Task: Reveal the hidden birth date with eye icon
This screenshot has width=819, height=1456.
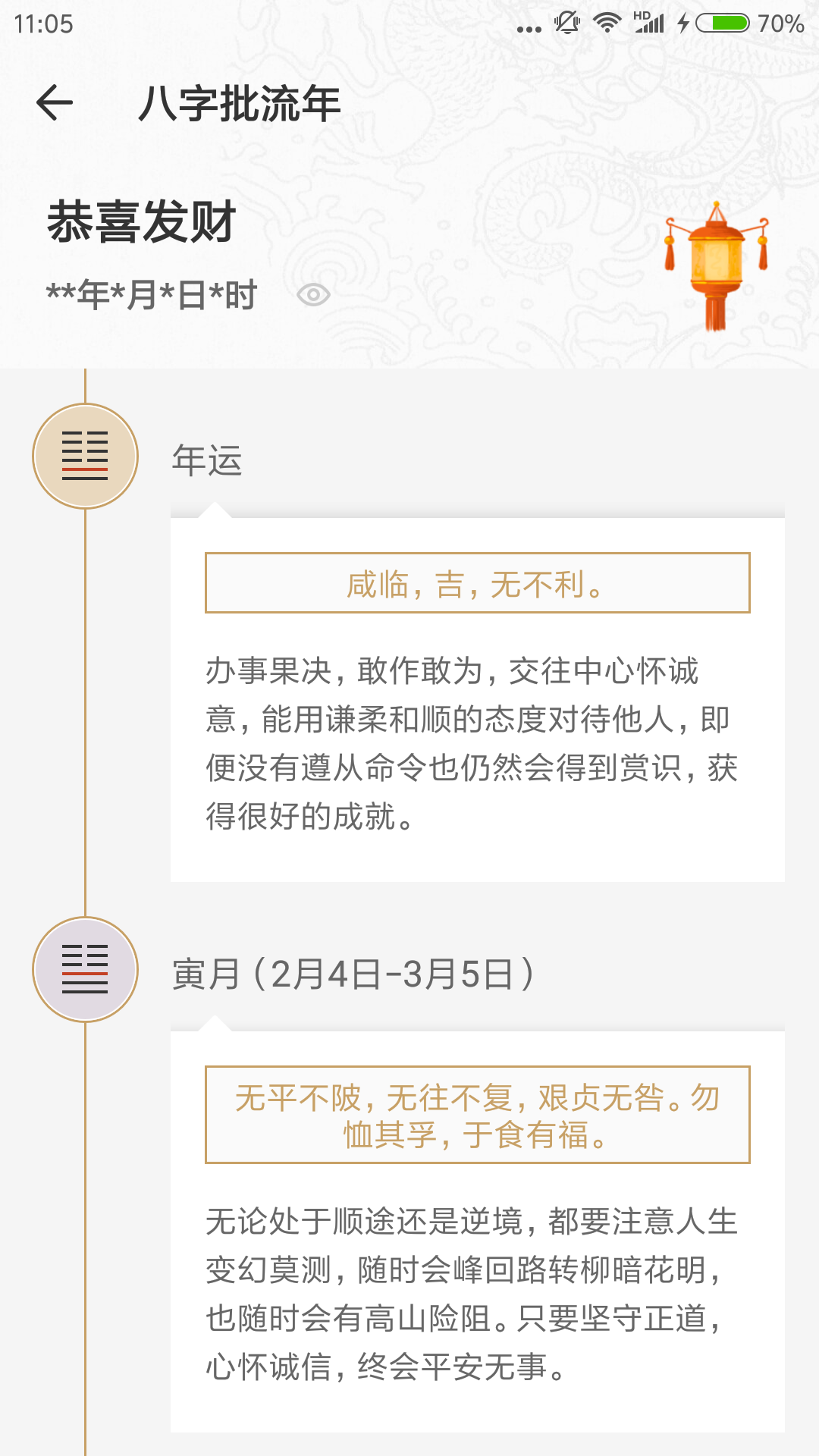Action: coord(313,294)
